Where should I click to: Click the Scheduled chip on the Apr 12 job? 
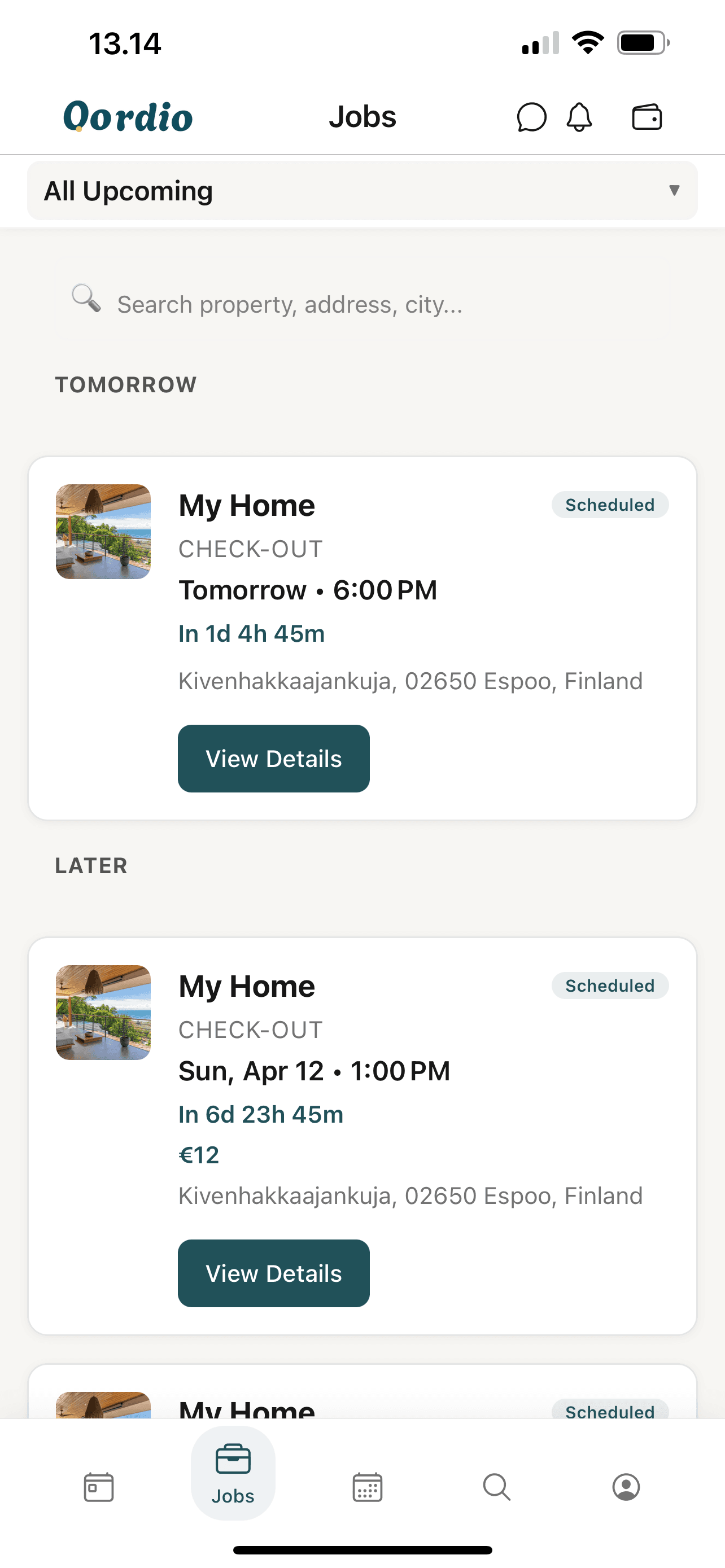tap(609, 986)
